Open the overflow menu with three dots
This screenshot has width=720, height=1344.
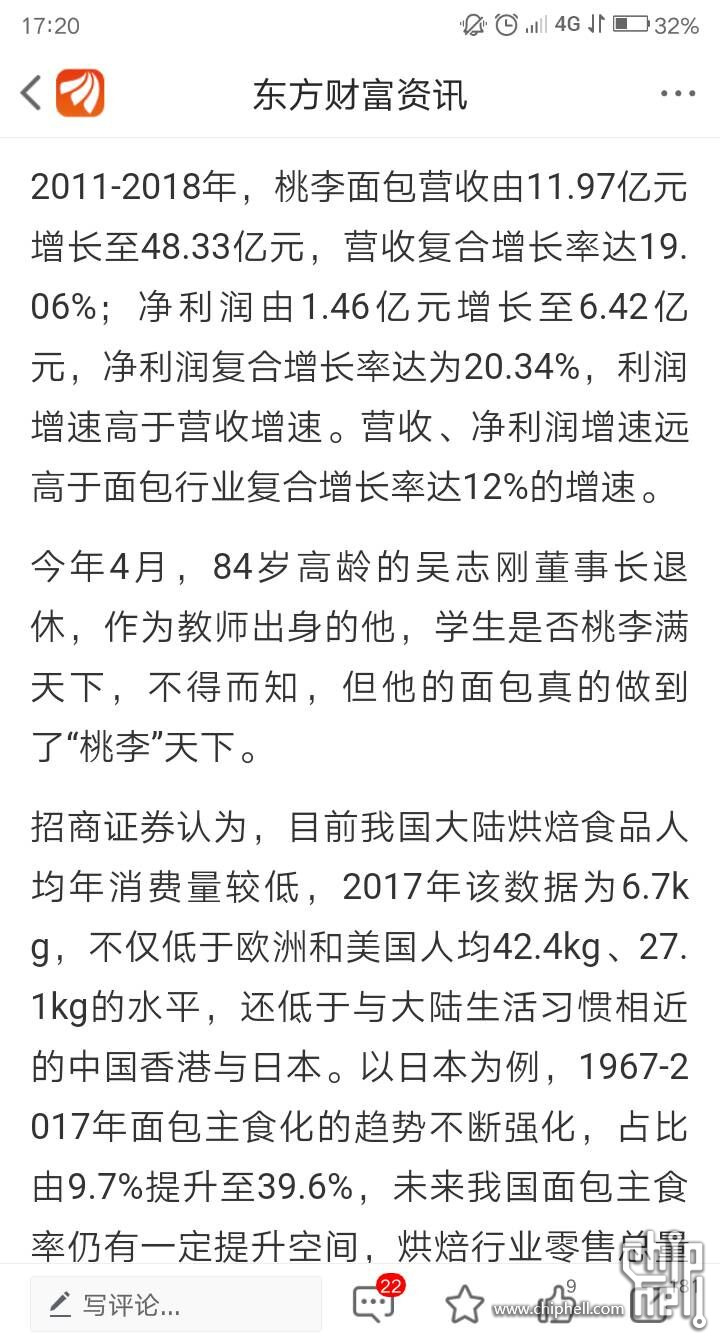pyautogui.click(x=678, y=94)
